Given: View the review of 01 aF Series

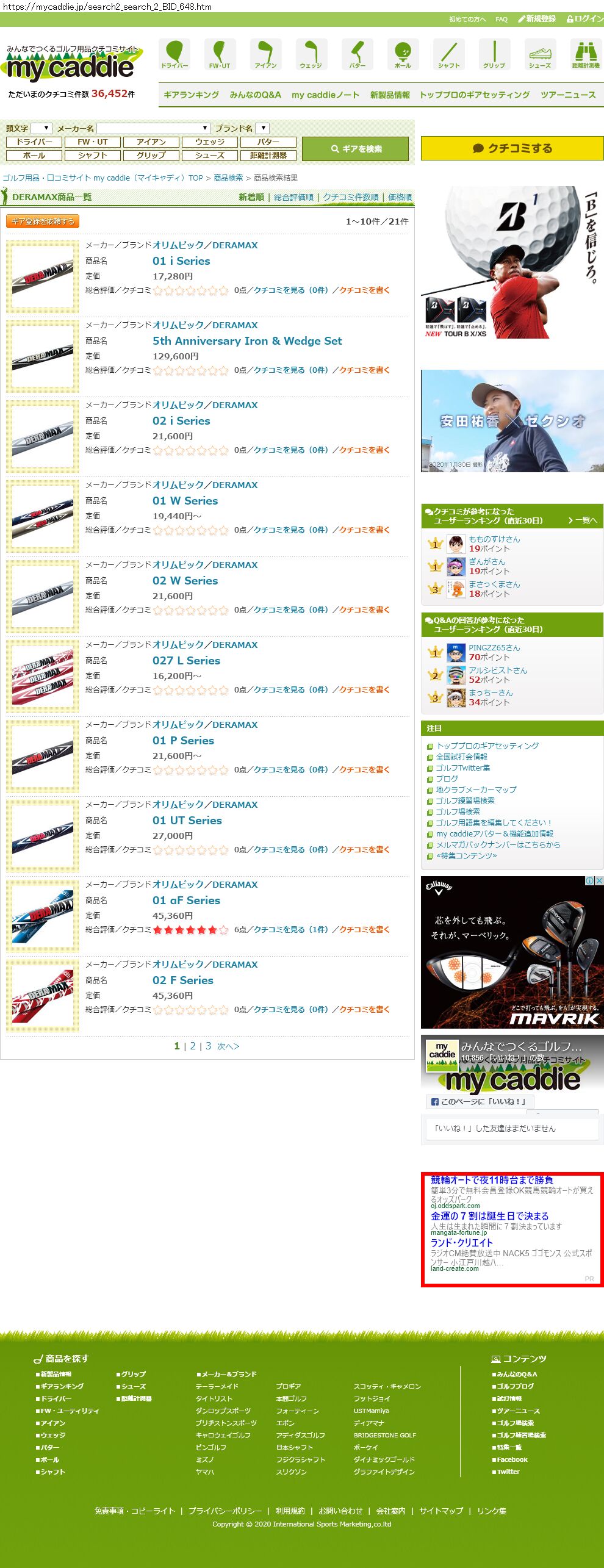Looking at the screenshot, I should (x=290, y=930).
